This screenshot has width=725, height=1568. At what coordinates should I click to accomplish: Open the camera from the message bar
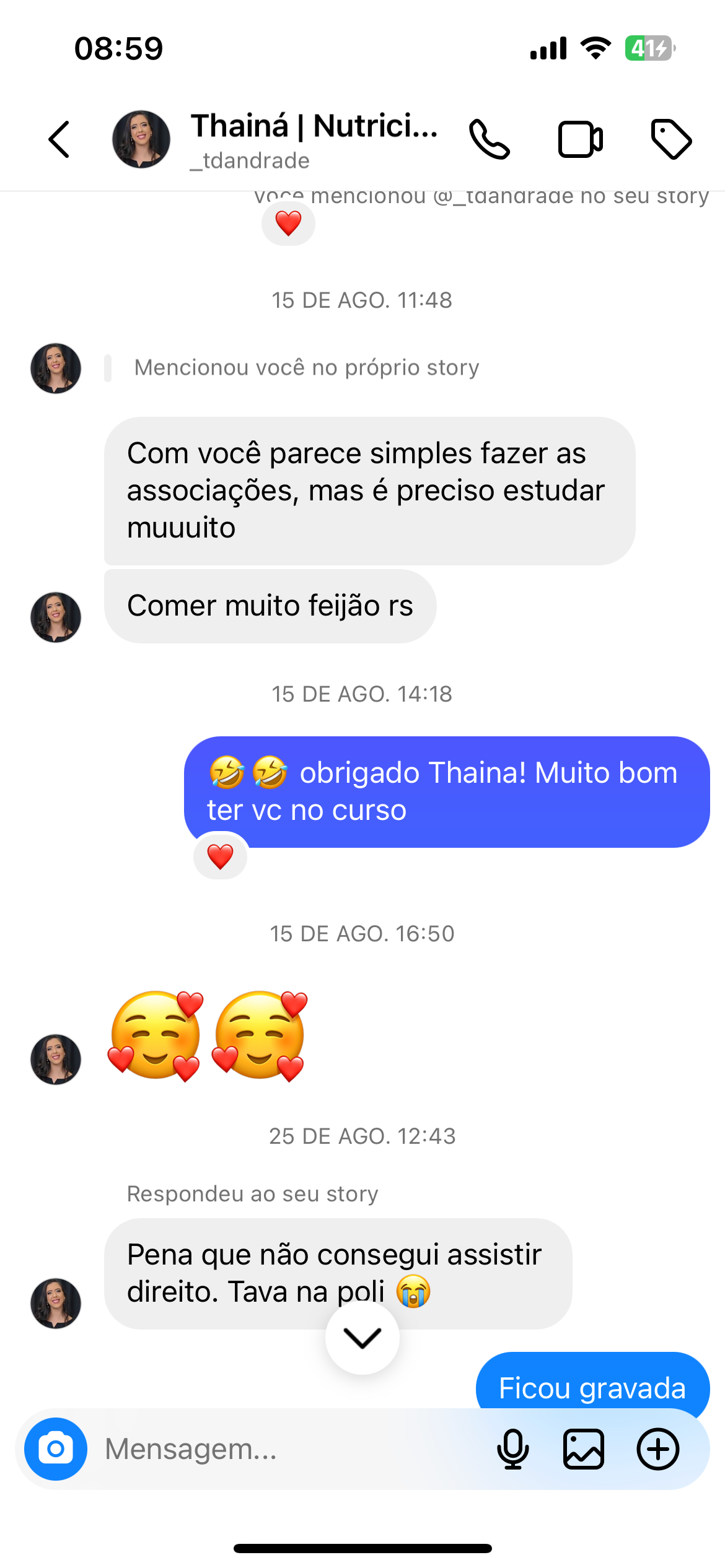tap(56, 1449)
